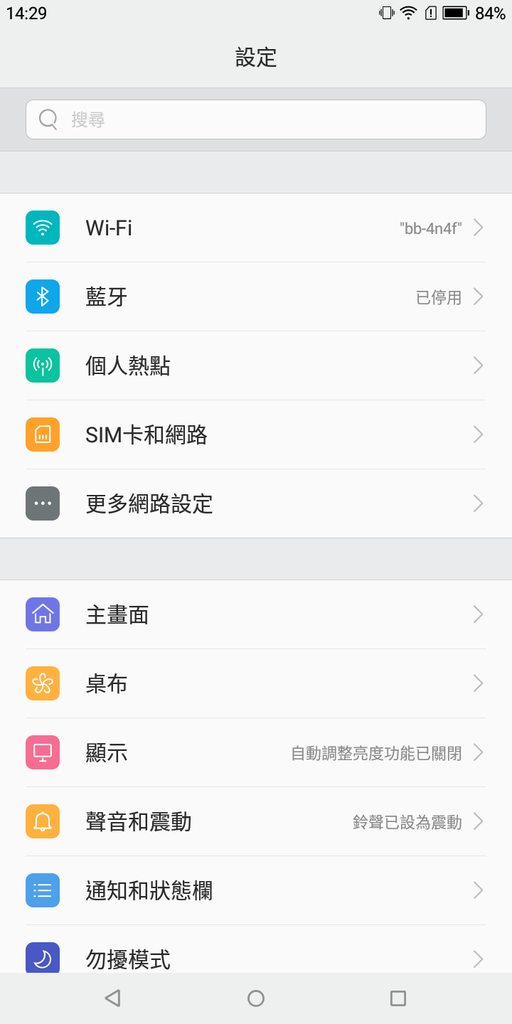Open recent apps via square button
Image resolution: width=512 pixels, height=1024 pixels.
(398, 998)
